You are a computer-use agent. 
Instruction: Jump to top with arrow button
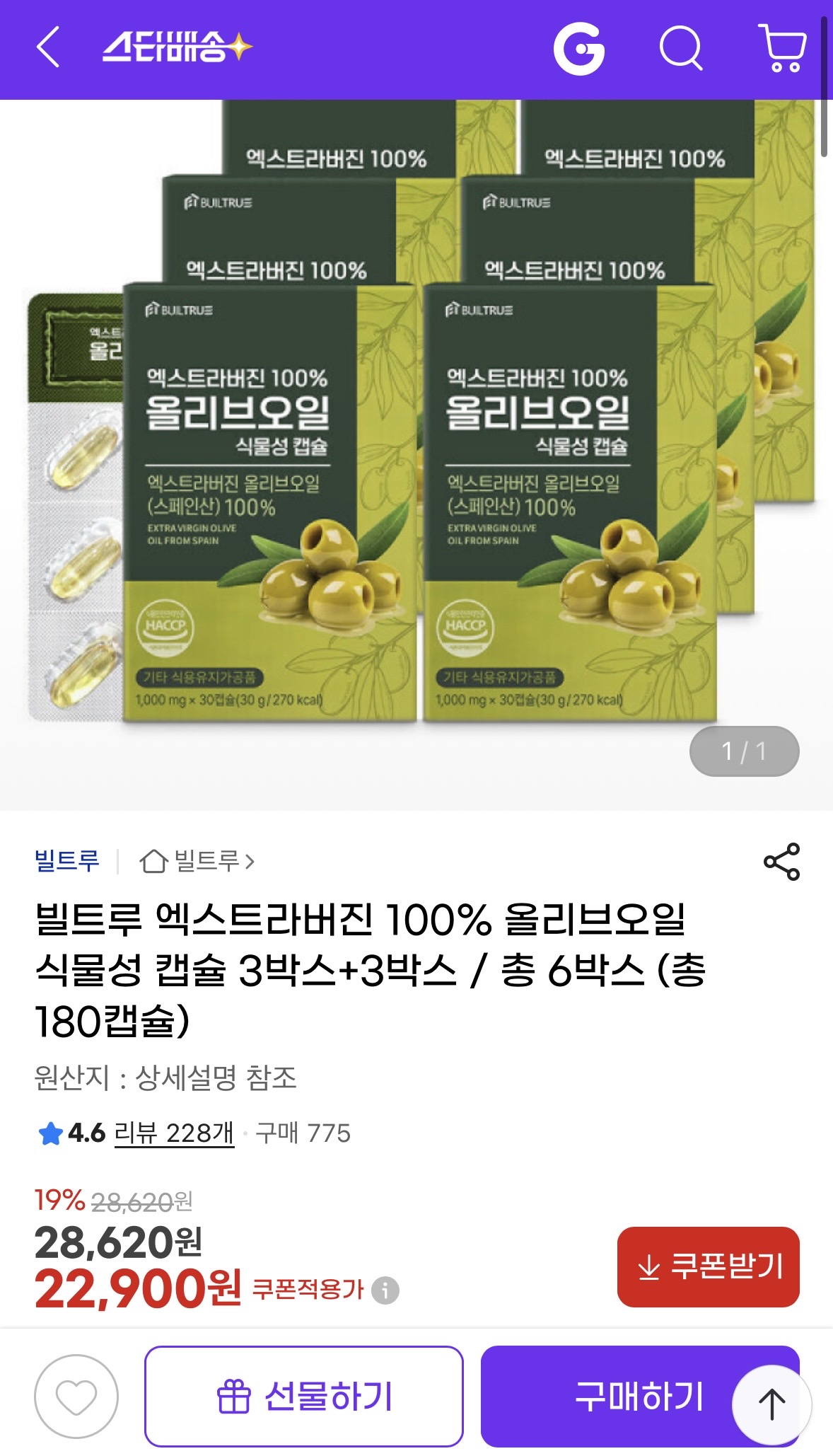(771, 1404)
